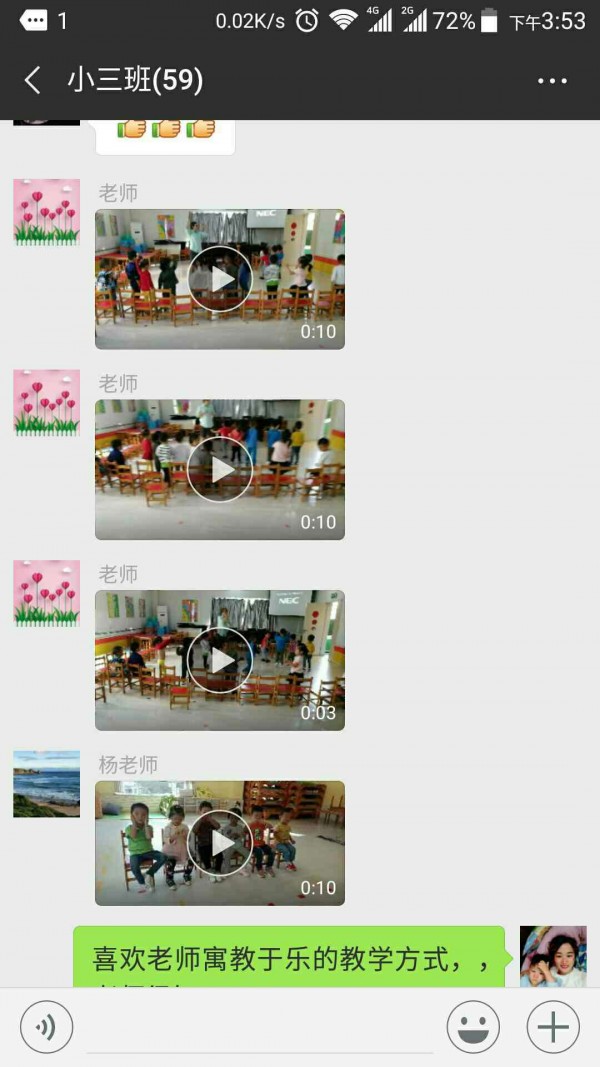Image resolution: width=600 pixels, height=1067 pixels.
Task: Open my own avatar beside the green message
Action: [553, 957]
